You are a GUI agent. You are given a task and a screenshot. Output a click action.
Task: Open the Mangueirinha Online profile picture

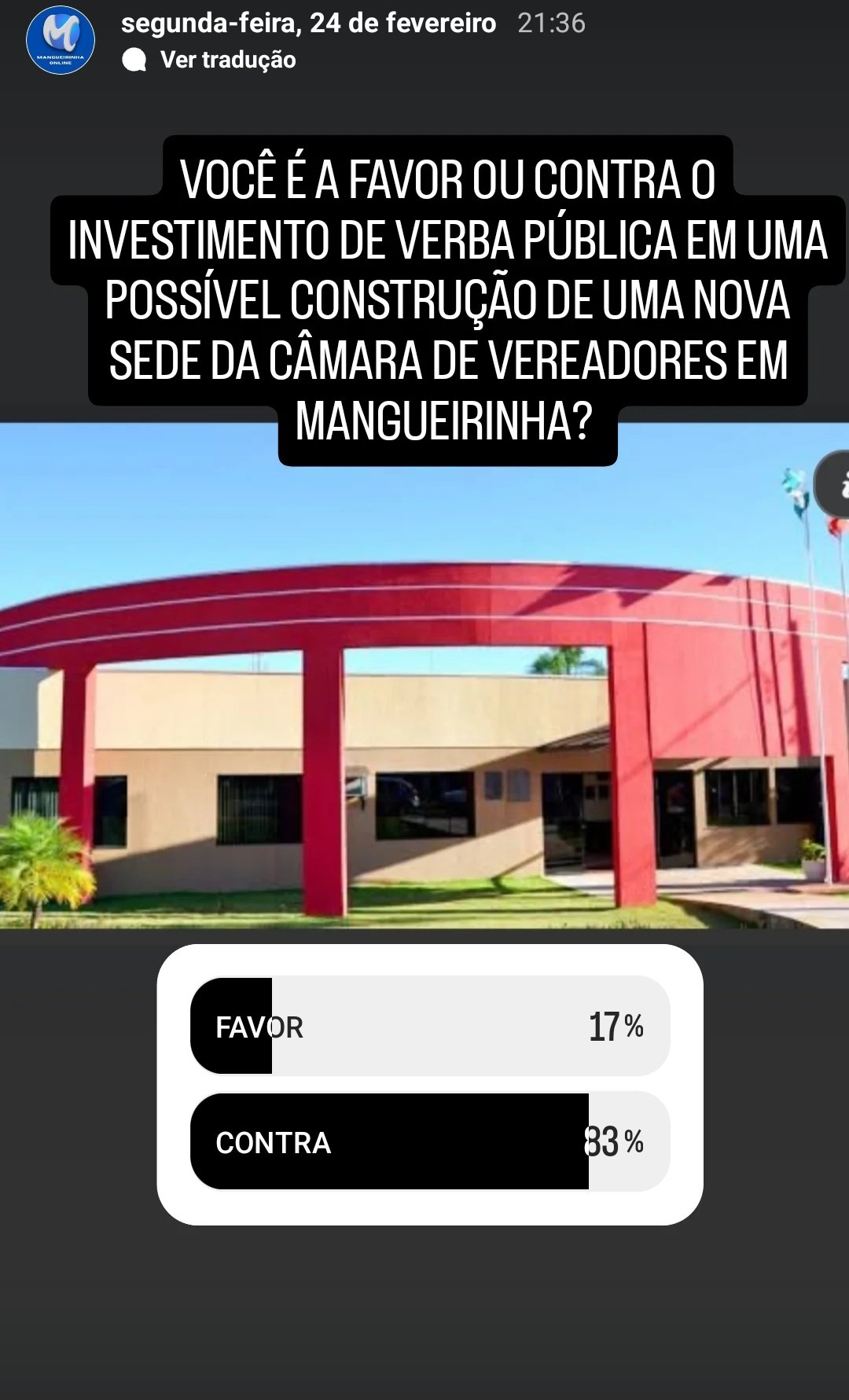click(61, 40)
